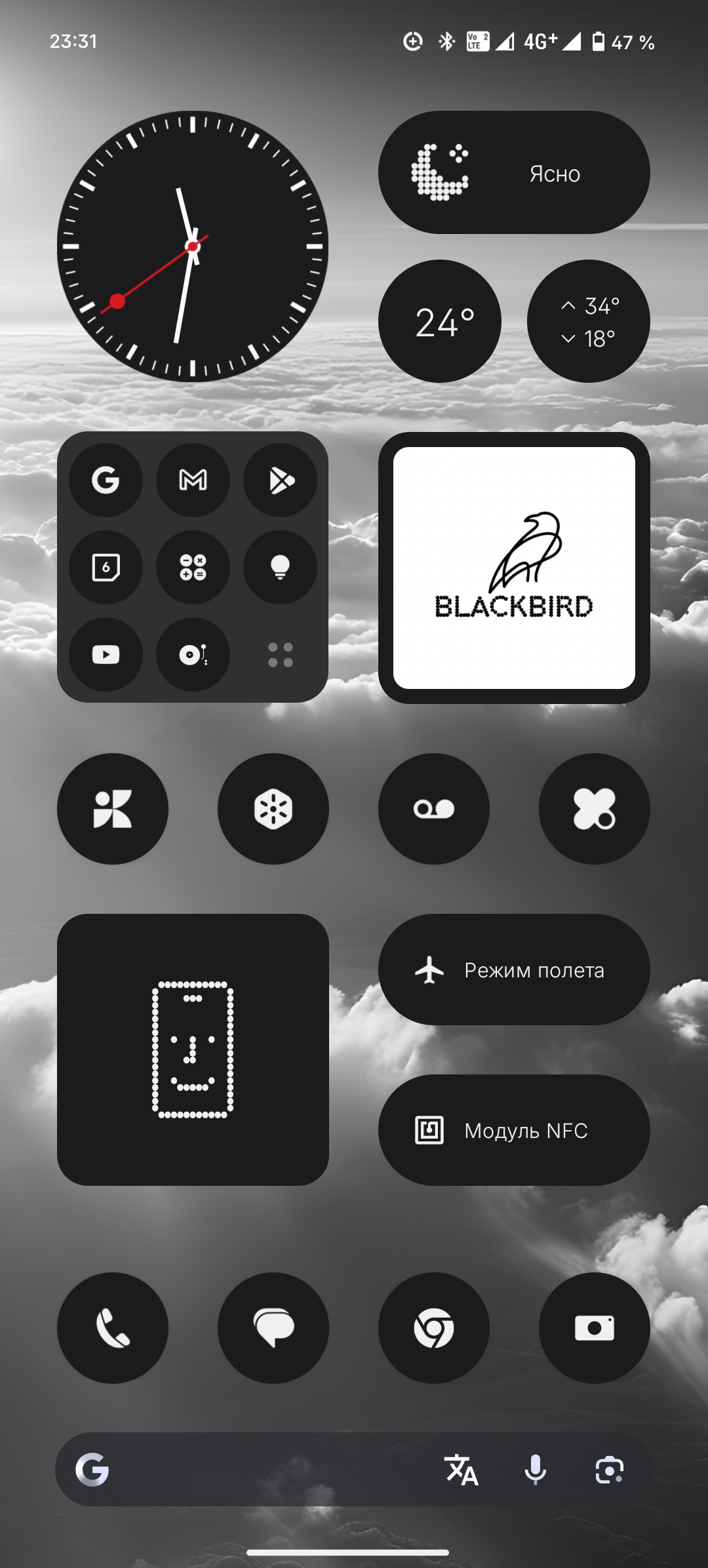This screenshot has height=1568, width=708.
Task: Open translate in the search bar
Action: pyautogui.click(x=462, y=1470)
